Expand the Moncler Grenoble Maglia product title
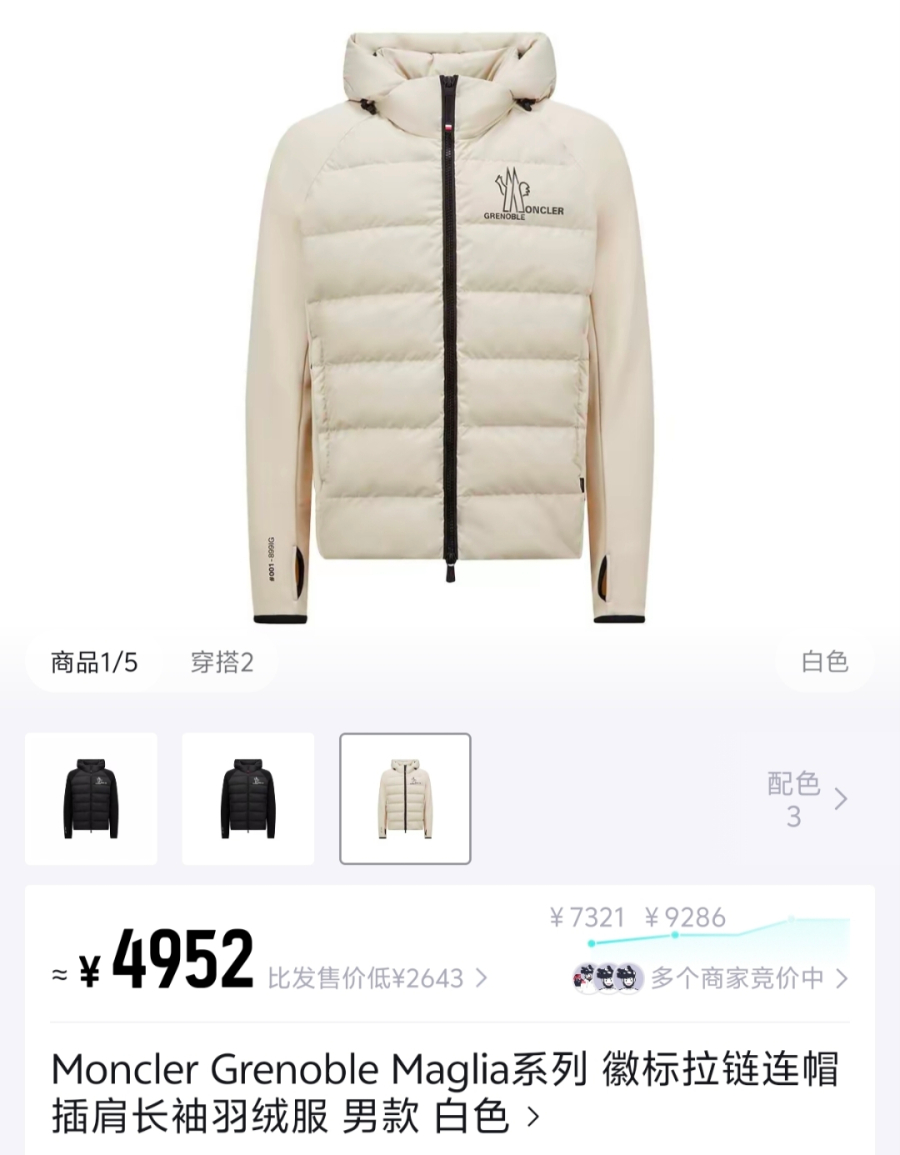Image resolution: width=900 pixels, height=1155 pixels. click(x=445, y=1093)
